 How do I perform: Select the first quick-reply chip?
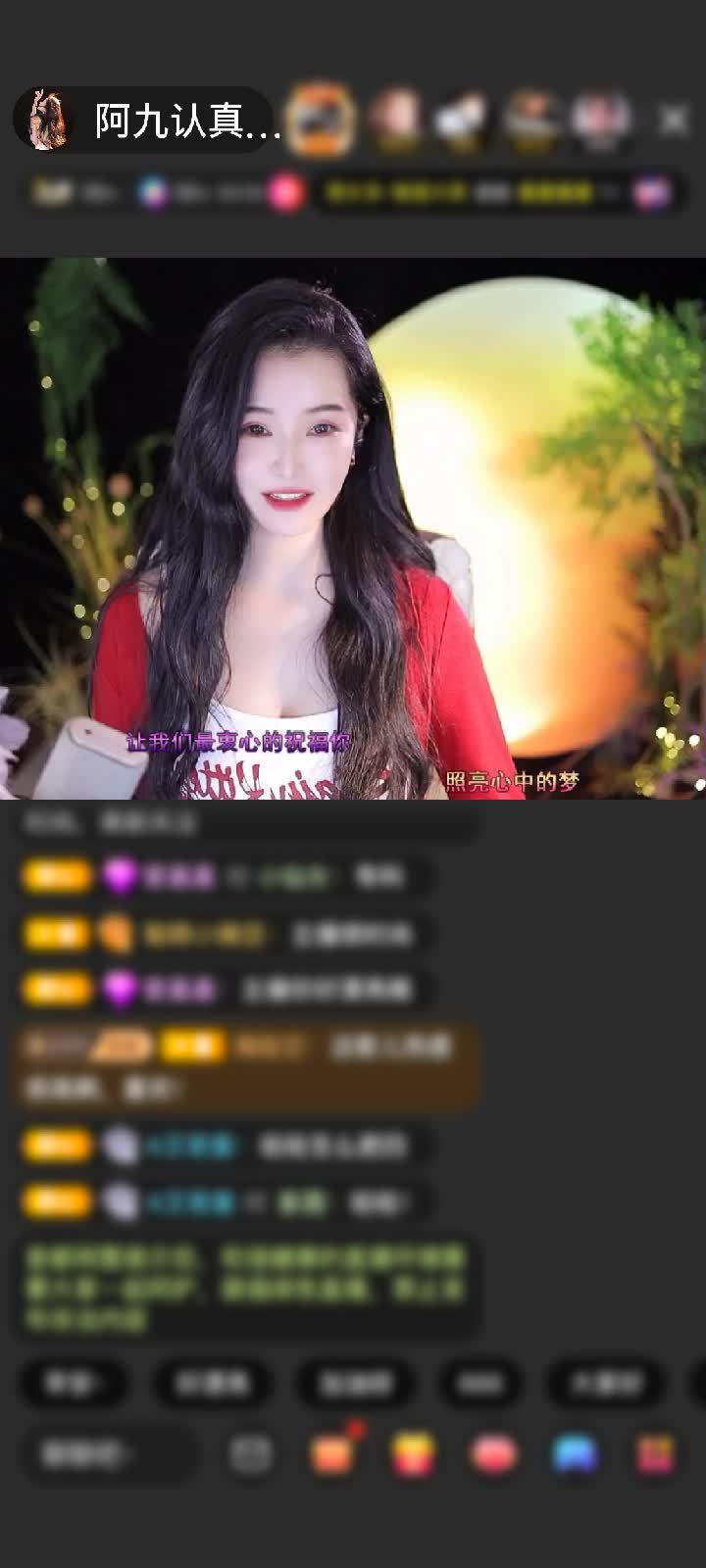[75, 1383]
